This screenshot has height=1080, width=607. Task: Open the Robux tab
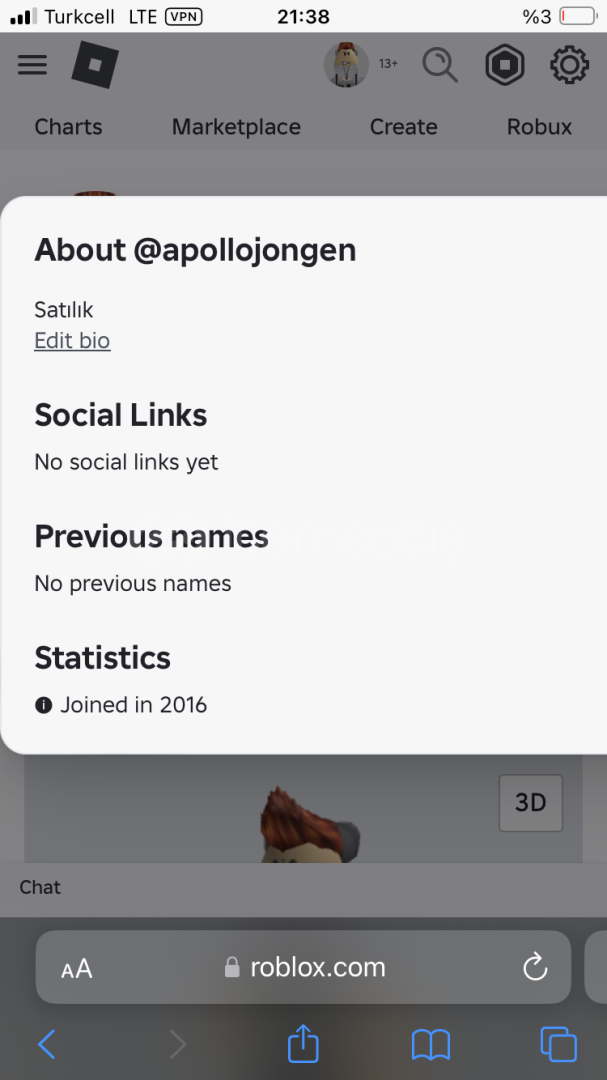(539, 127)
